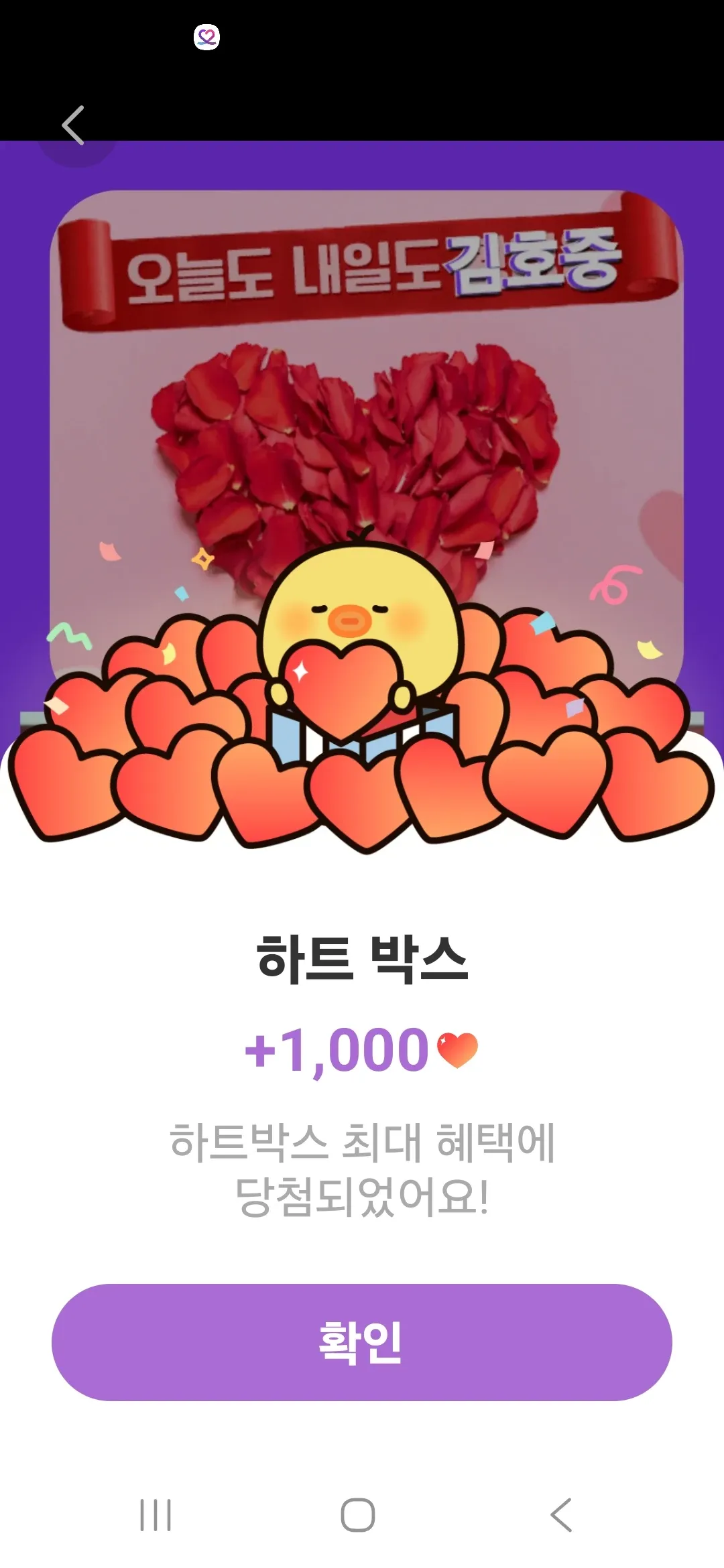Open recent apps from the navigation bar

[156, 1515]
